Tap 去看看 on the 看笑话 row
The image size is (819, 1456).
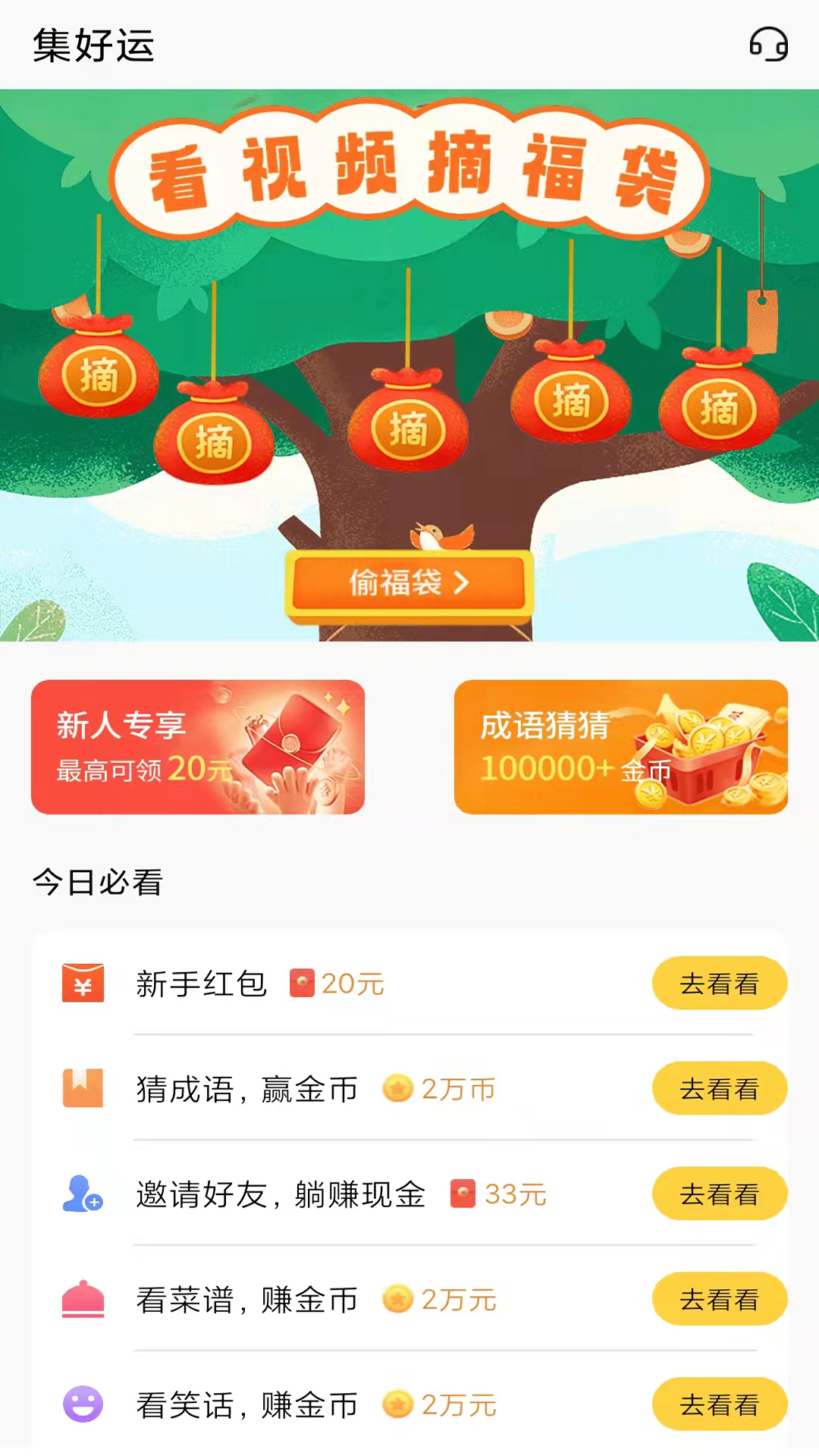718,1404
